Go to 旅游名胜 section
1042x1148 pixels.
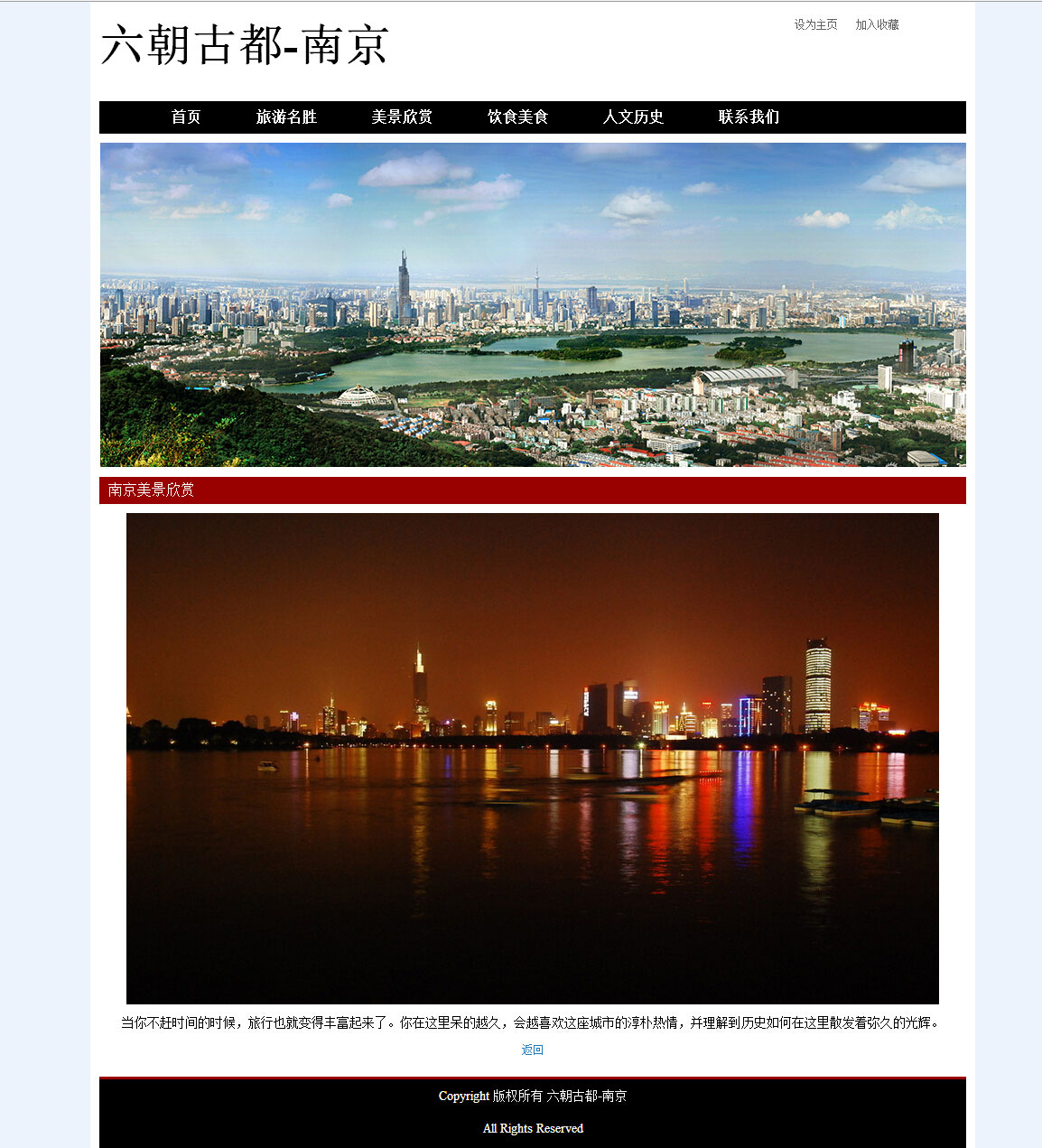pyautogui.click(x=286, y=117)
